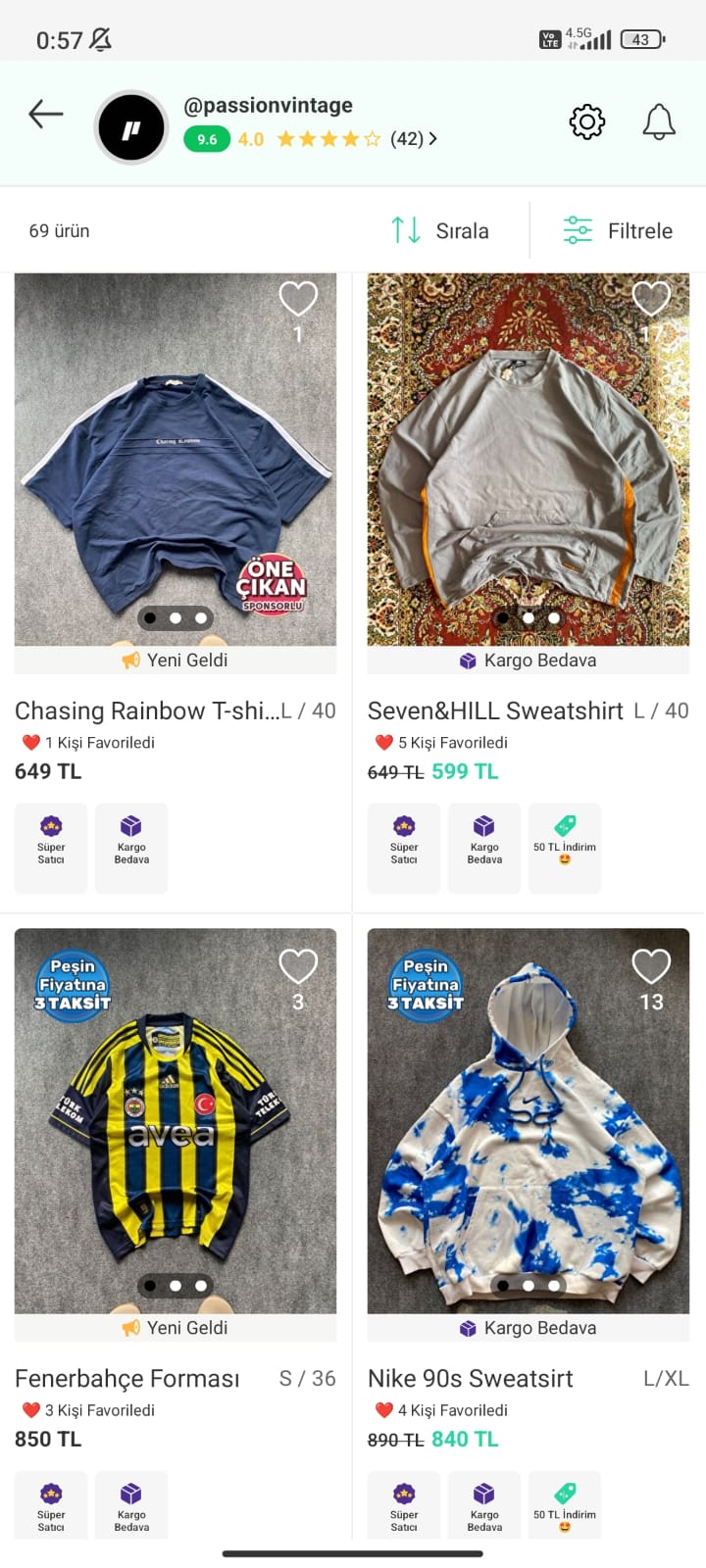Like the Fenerbahçe Forması listing
The width and height of the screenshot is (706, 1568).
[x=298, y=966]
